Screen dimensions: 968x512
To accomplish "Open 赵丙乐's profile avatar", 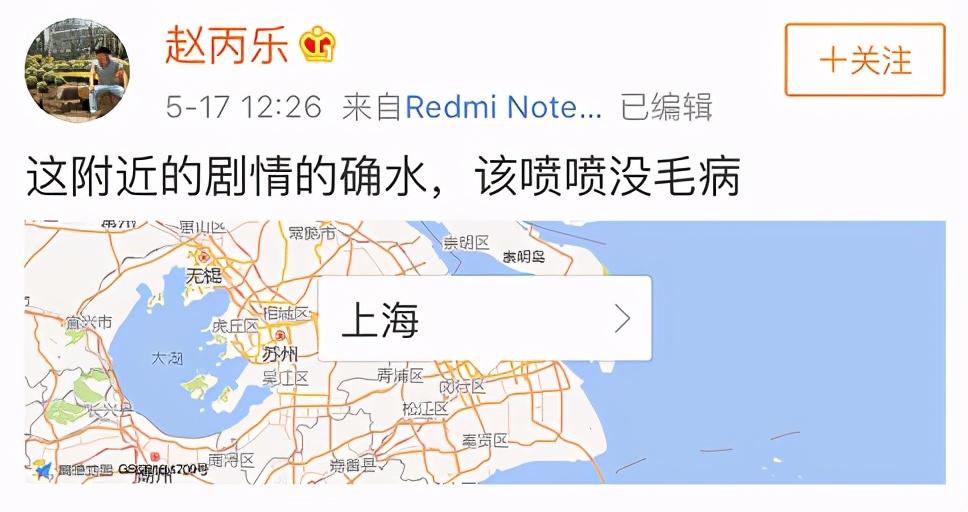I will (77, 70).
